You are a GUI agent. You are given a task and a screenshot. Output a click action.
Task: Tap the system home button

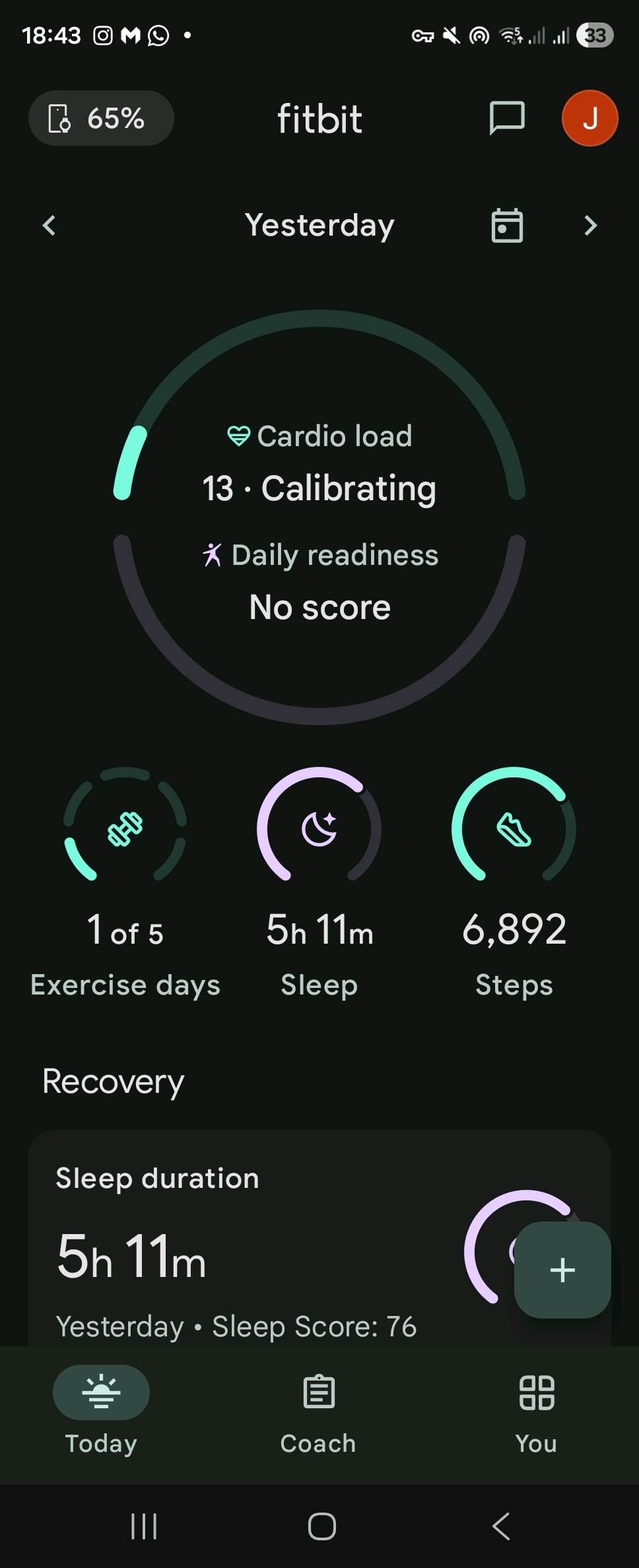click(x=321, y=1526)
